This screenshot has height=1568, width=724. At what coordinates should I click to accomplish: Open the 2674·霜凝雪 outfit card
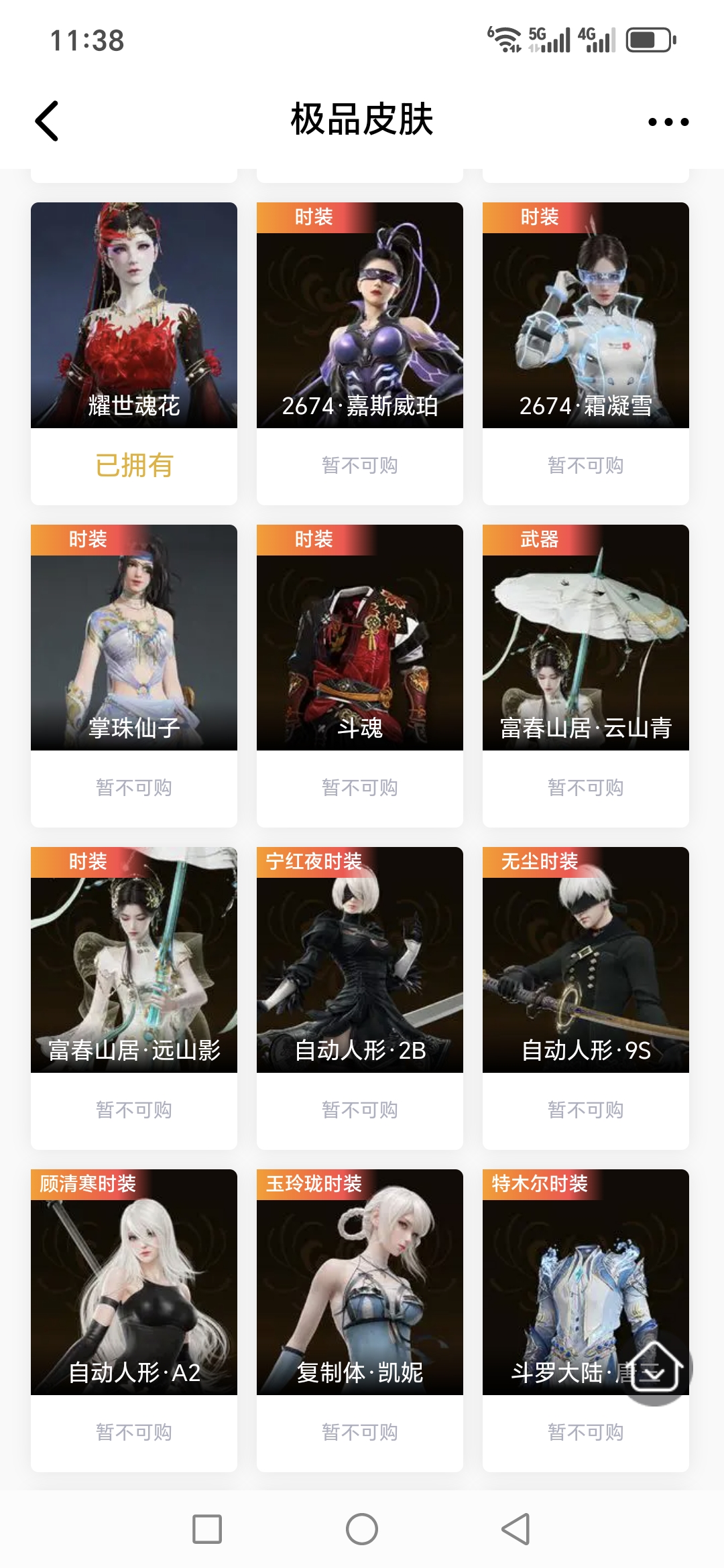tap(586, 315)
